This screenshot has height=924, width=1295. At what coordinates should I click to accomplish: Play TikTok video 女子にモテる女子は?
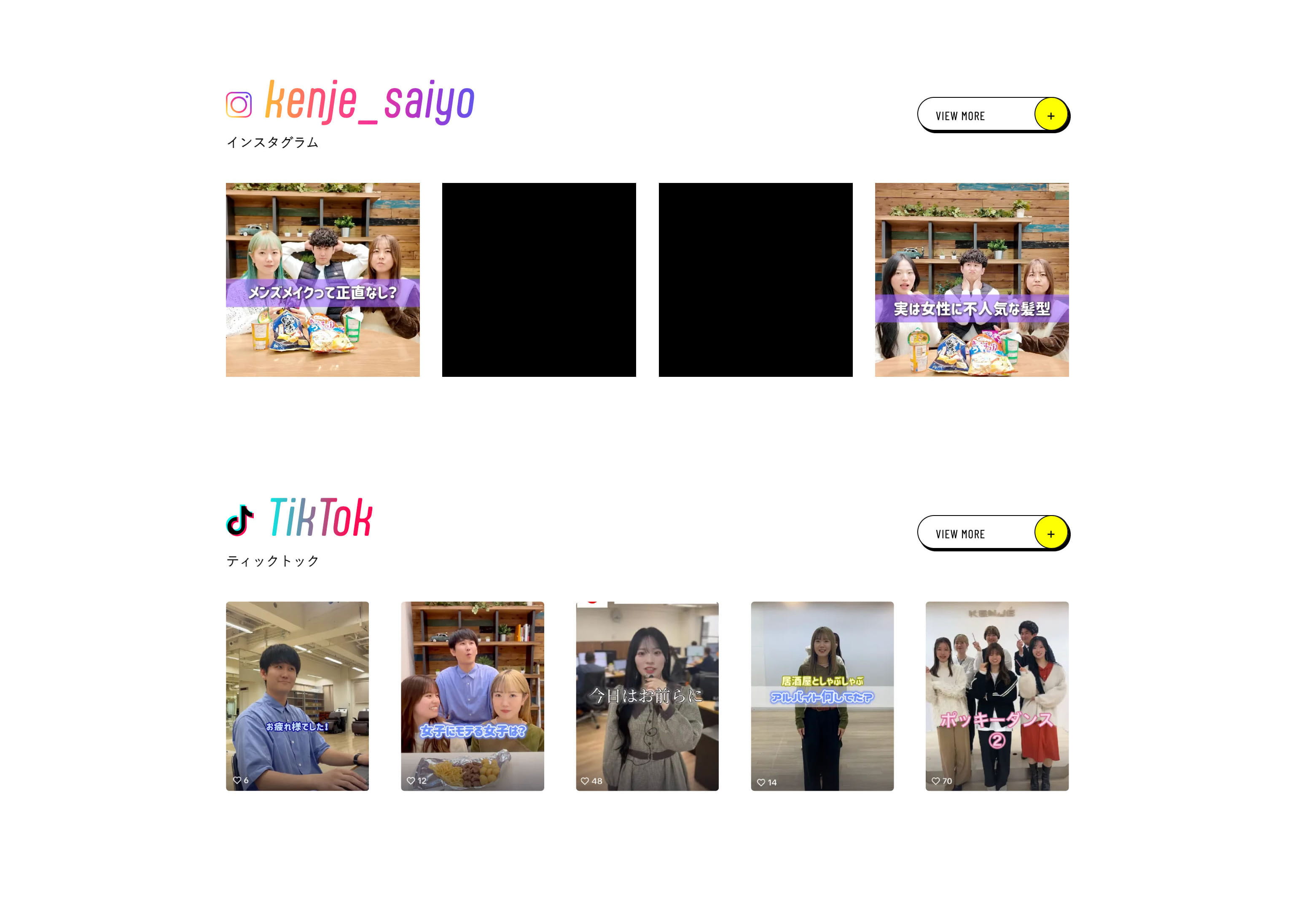(472, 695)
